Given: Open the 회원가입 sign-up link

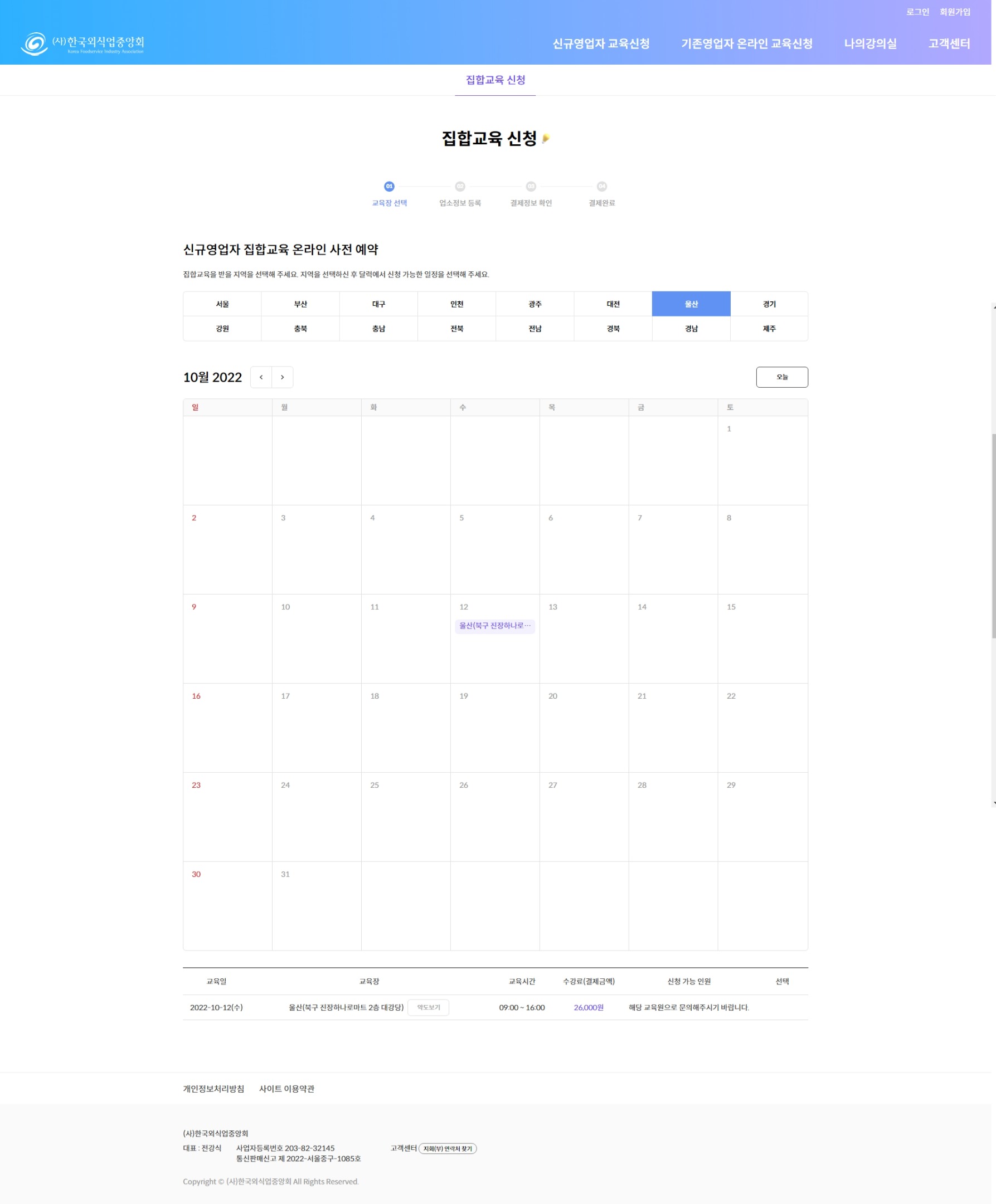Looking at the screenshot, I should tap(954, 12).
